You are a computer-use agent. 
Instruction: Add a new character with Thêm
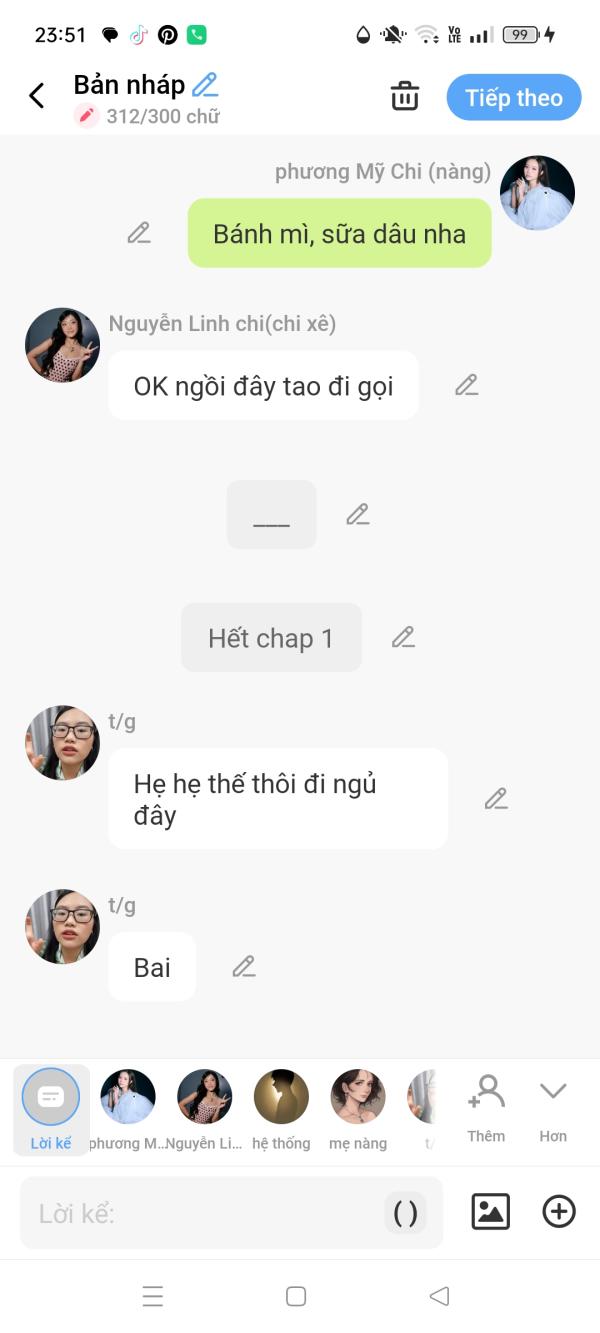pyautogui.click(x=486, y=1108)
